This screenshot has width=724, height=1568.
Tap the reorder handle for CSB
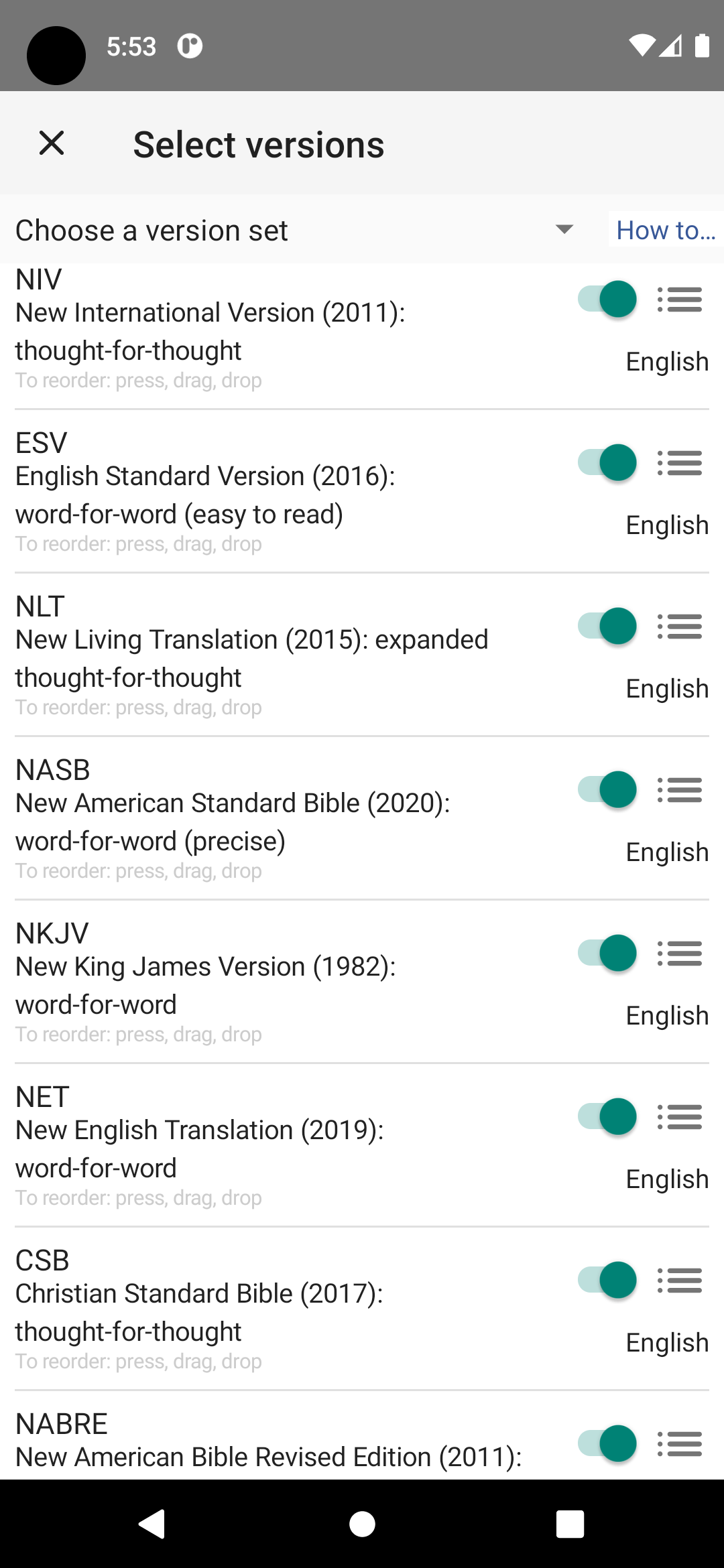pyautogui.click(x=680, y=1281)
